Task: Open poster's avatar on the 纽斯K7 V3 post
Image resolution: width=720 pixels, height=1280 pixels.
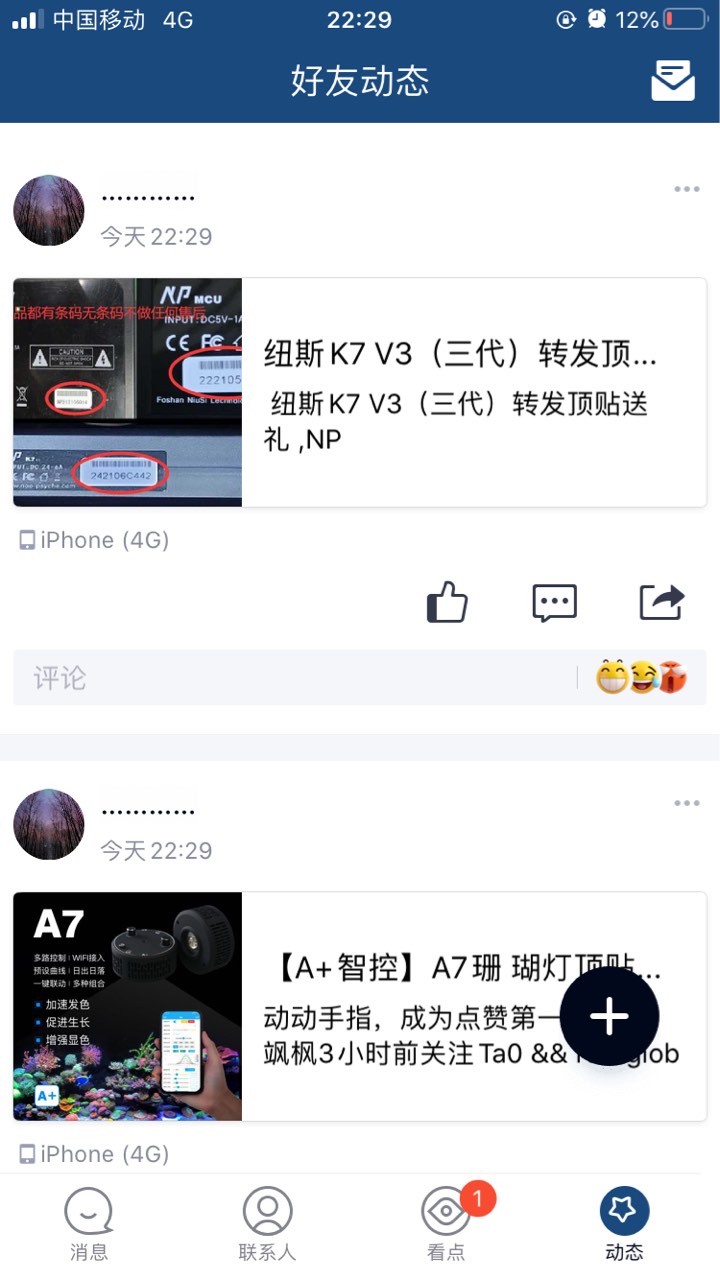Action: pyautogui.click(x=49, y=210)
